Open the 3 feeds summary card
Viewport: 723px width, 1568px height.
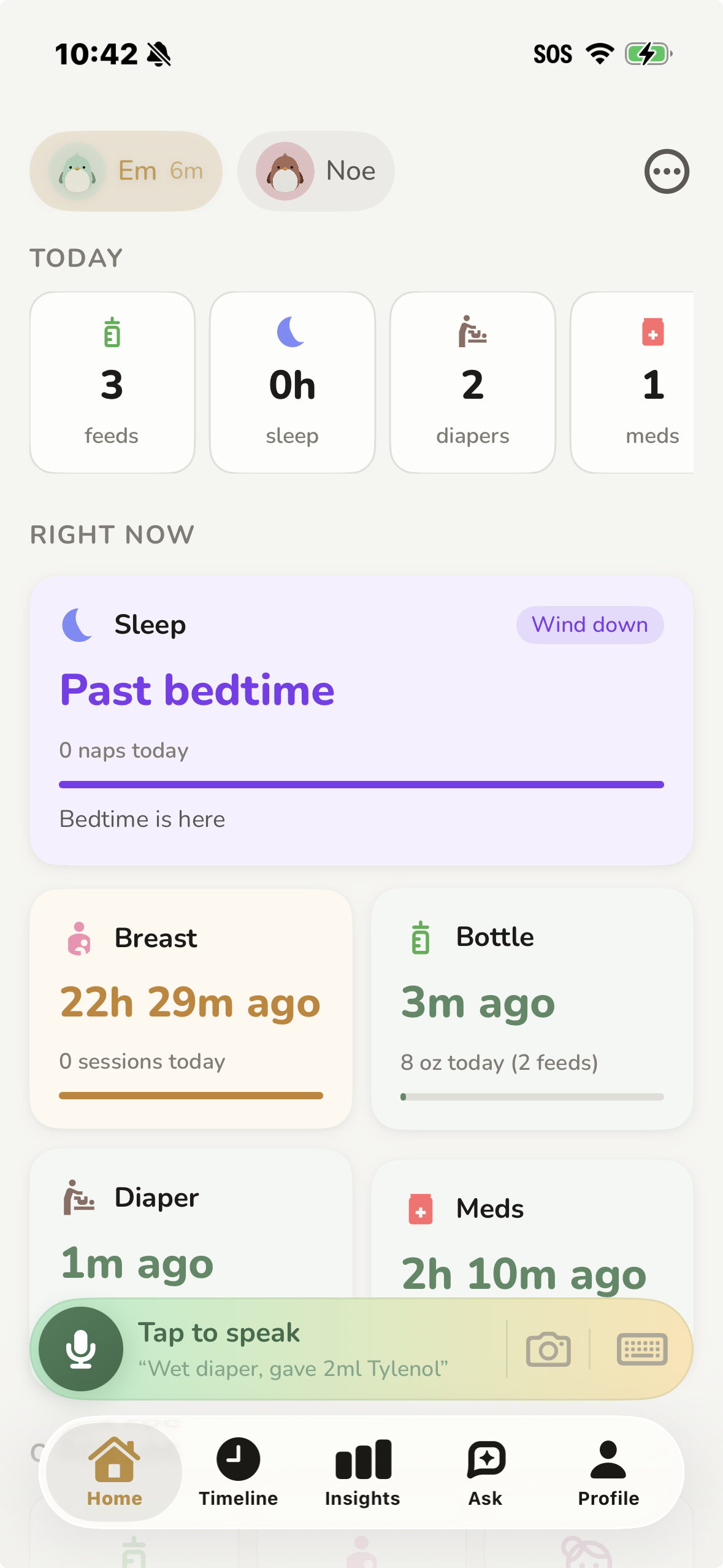coord(112,382)
